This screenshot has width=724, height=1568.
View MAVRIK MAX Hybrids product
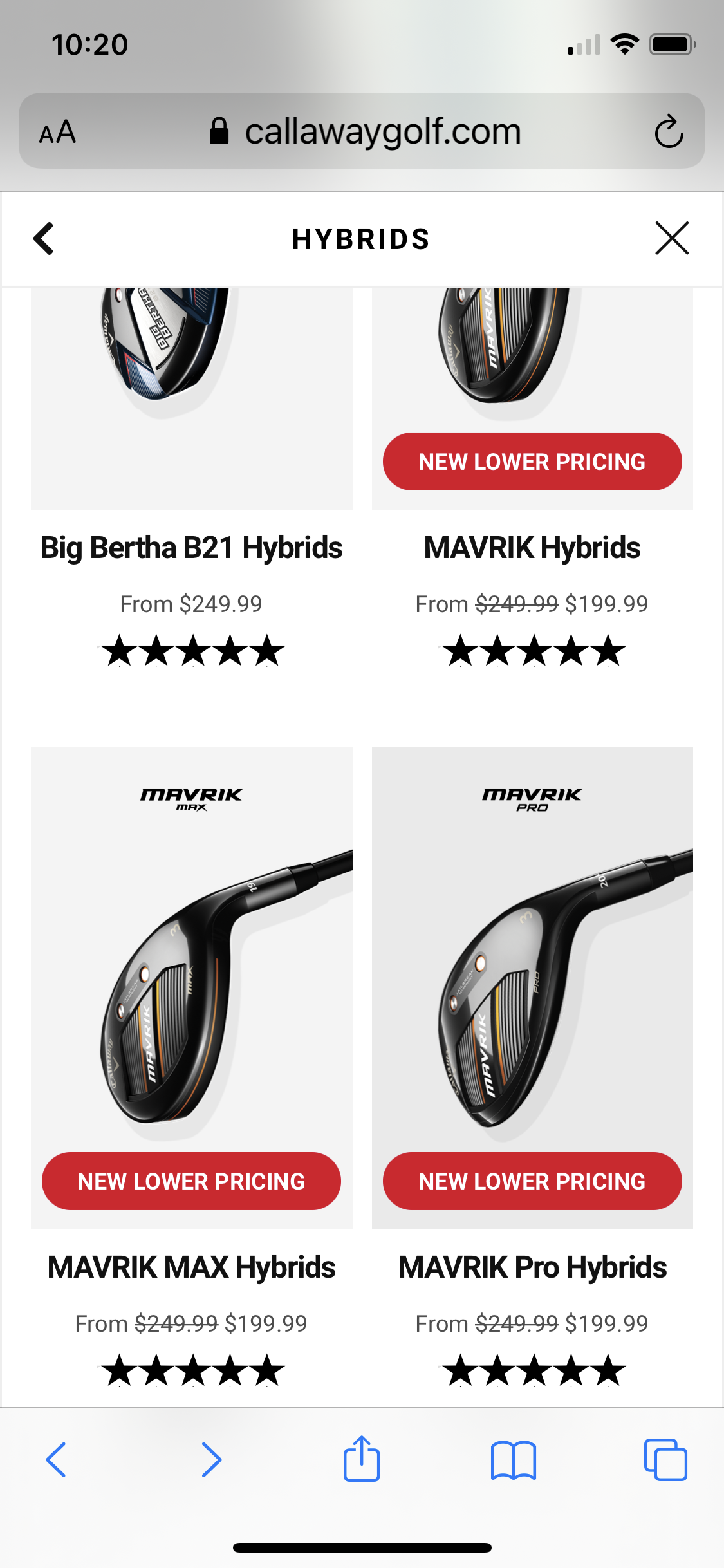click(191, 1267)
